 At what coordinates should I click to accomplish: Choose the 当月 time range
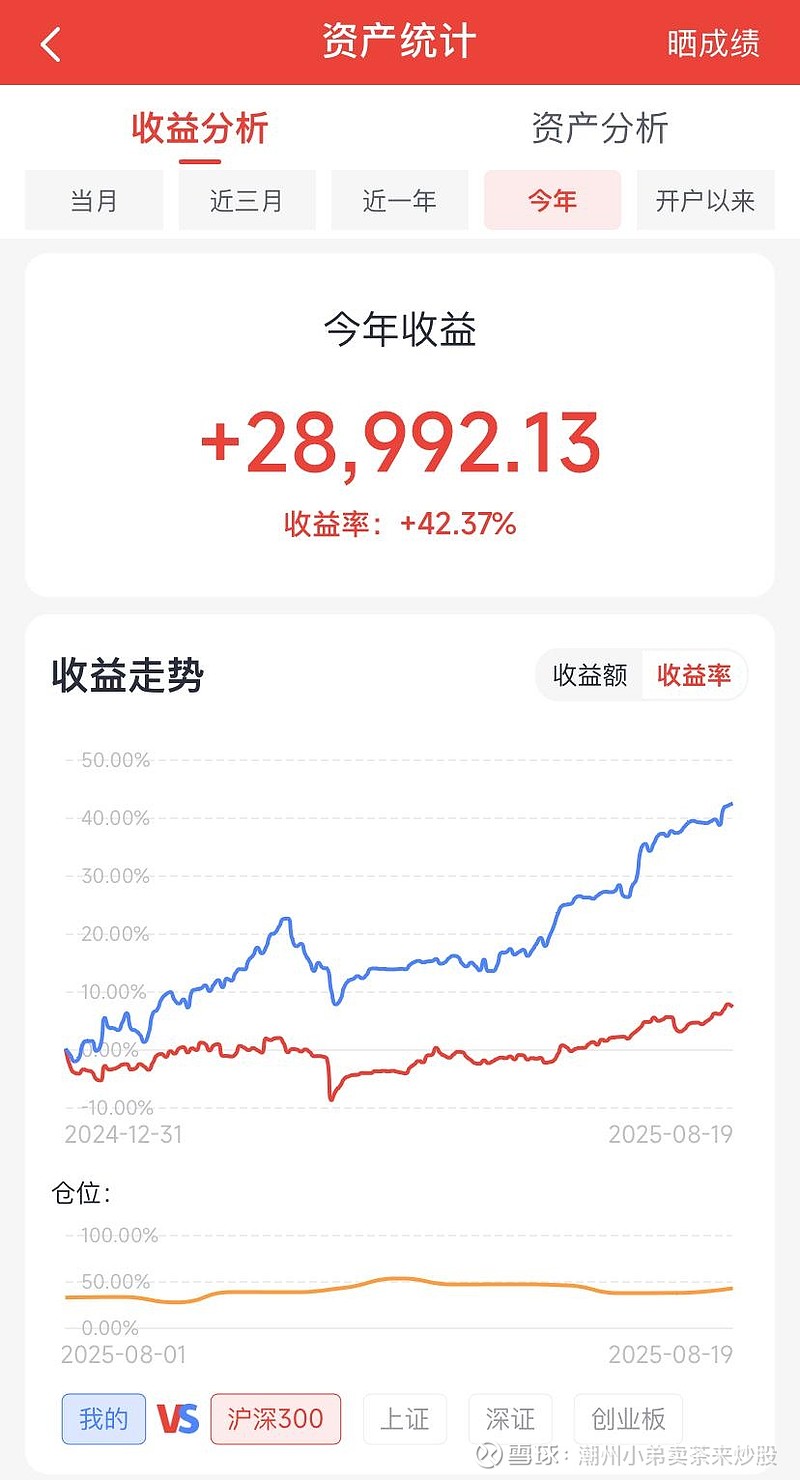point(94,200)
